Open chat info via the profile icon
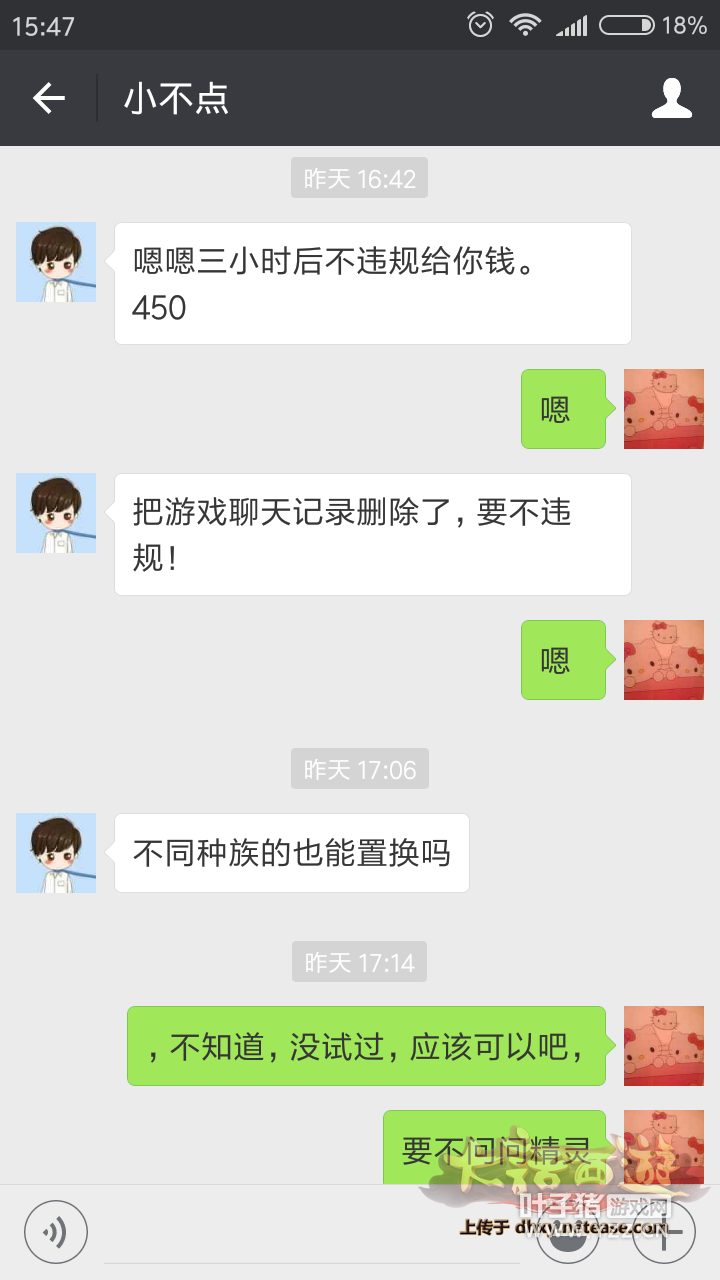The width and height of the screenshot is (720, 1280). tap(672, 98)
